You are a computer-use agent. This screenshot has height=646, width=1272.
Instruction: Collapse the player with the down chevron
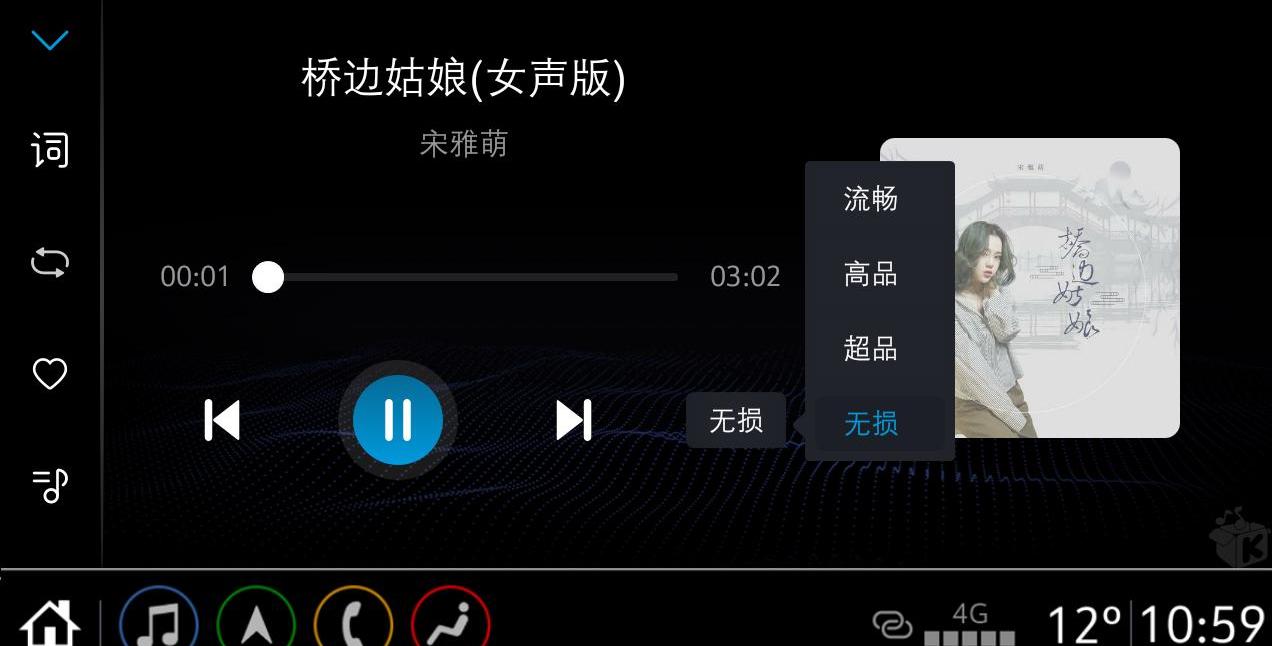tap(50, 40)
